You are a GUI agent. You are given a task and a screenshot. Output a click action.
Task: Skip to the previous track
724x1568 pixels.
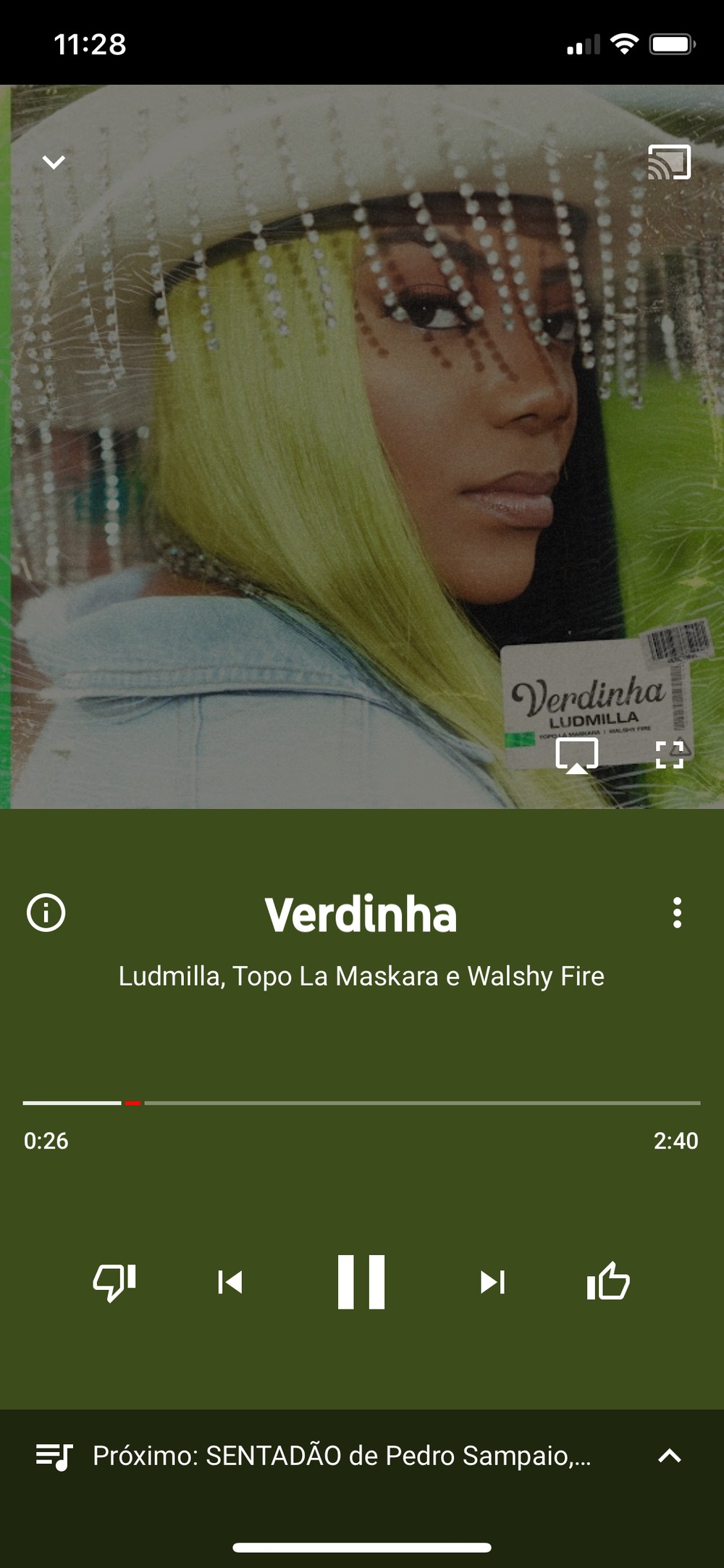pyautogui.click(x=230, y=1283)
